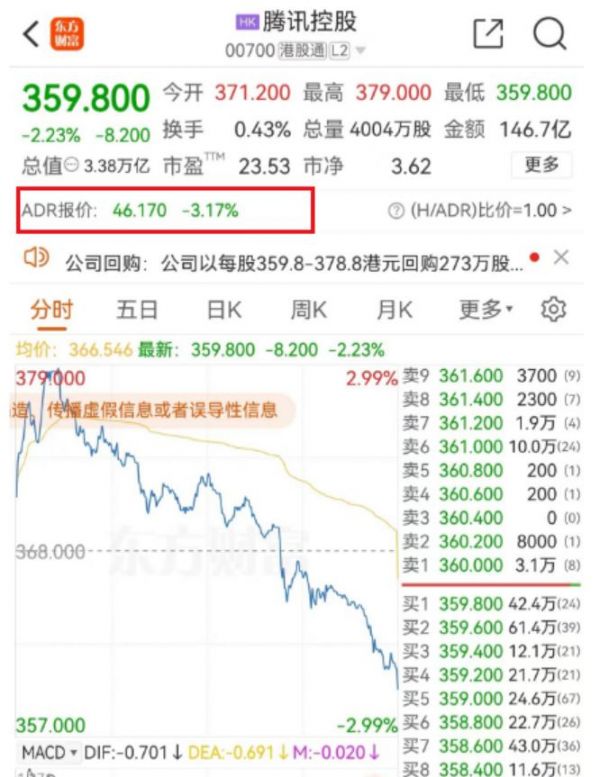The width and height of the screenshot is (600, 777).
Task: Expand the 00700 港股通 dropdown arrow
Action: tap(361, 50)
